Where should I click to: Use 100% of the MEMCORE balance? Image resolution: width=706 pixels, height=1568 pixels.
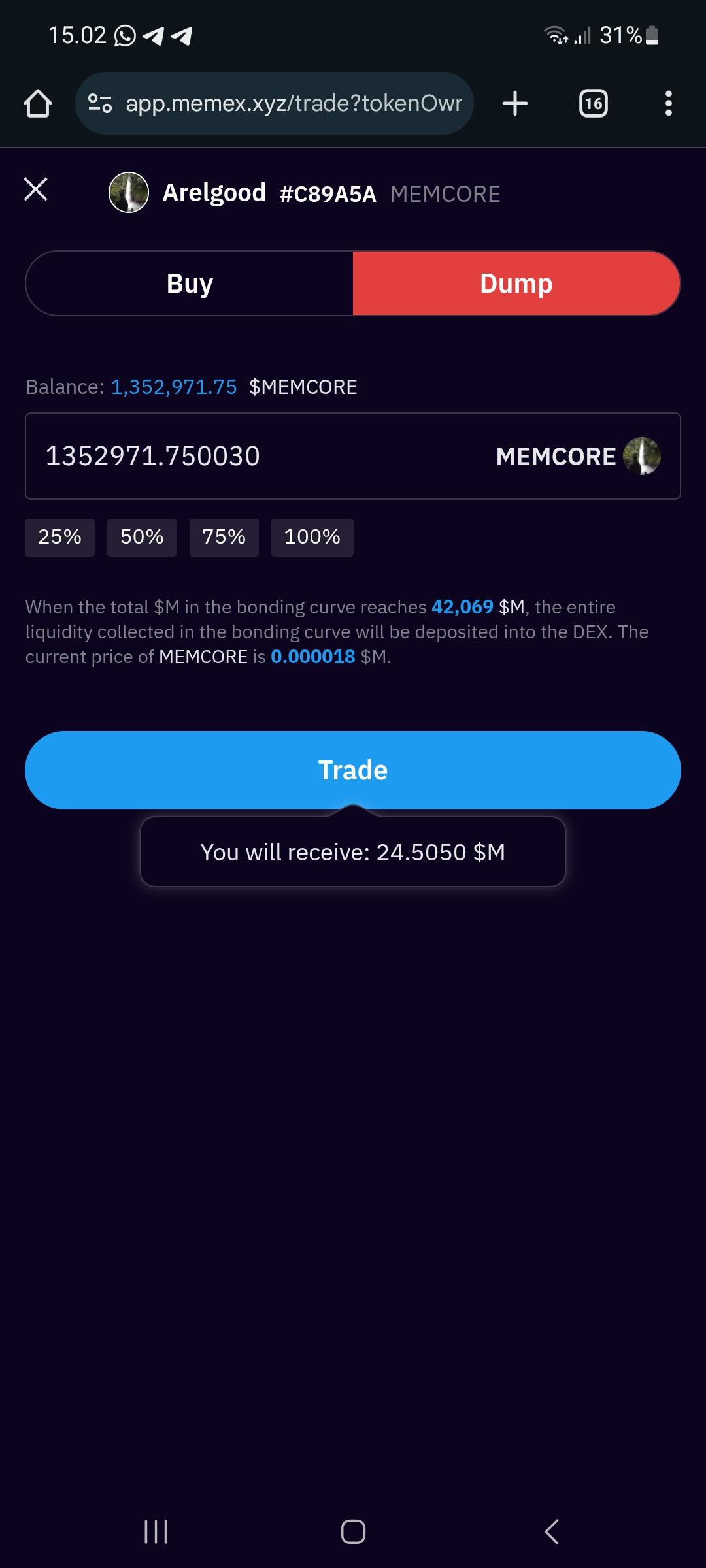312,537
